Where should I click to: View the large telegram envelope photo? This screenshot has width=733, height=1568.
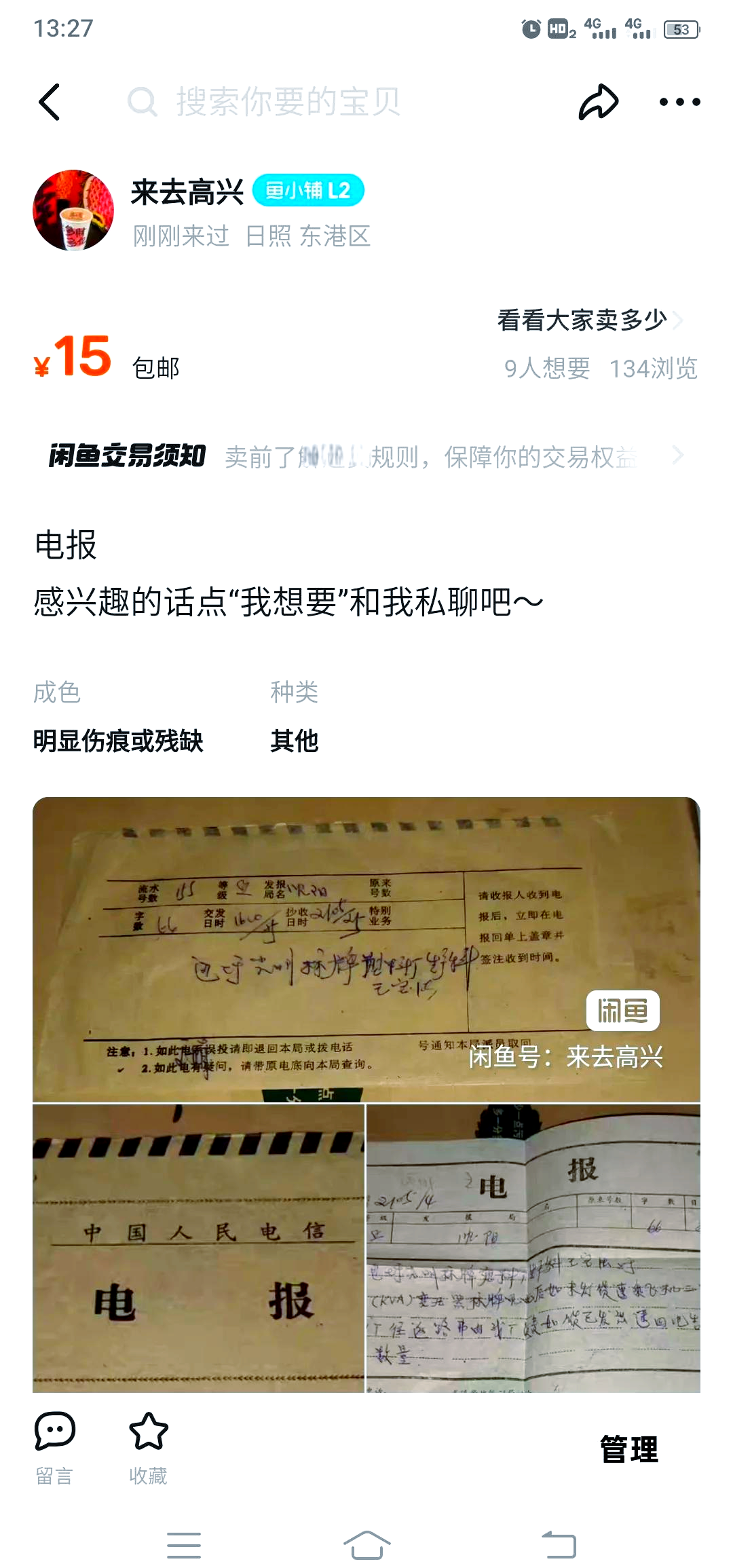pyautogui.click(x=366, y=948)
